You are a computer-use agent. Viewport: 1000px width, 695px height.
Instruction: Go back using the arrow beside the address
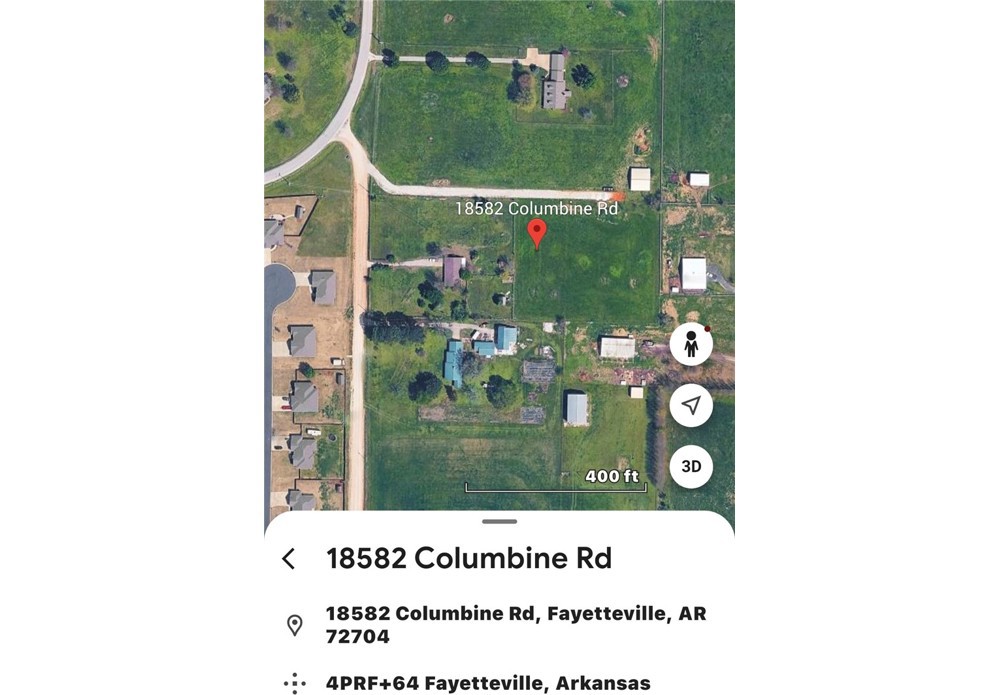289,559
